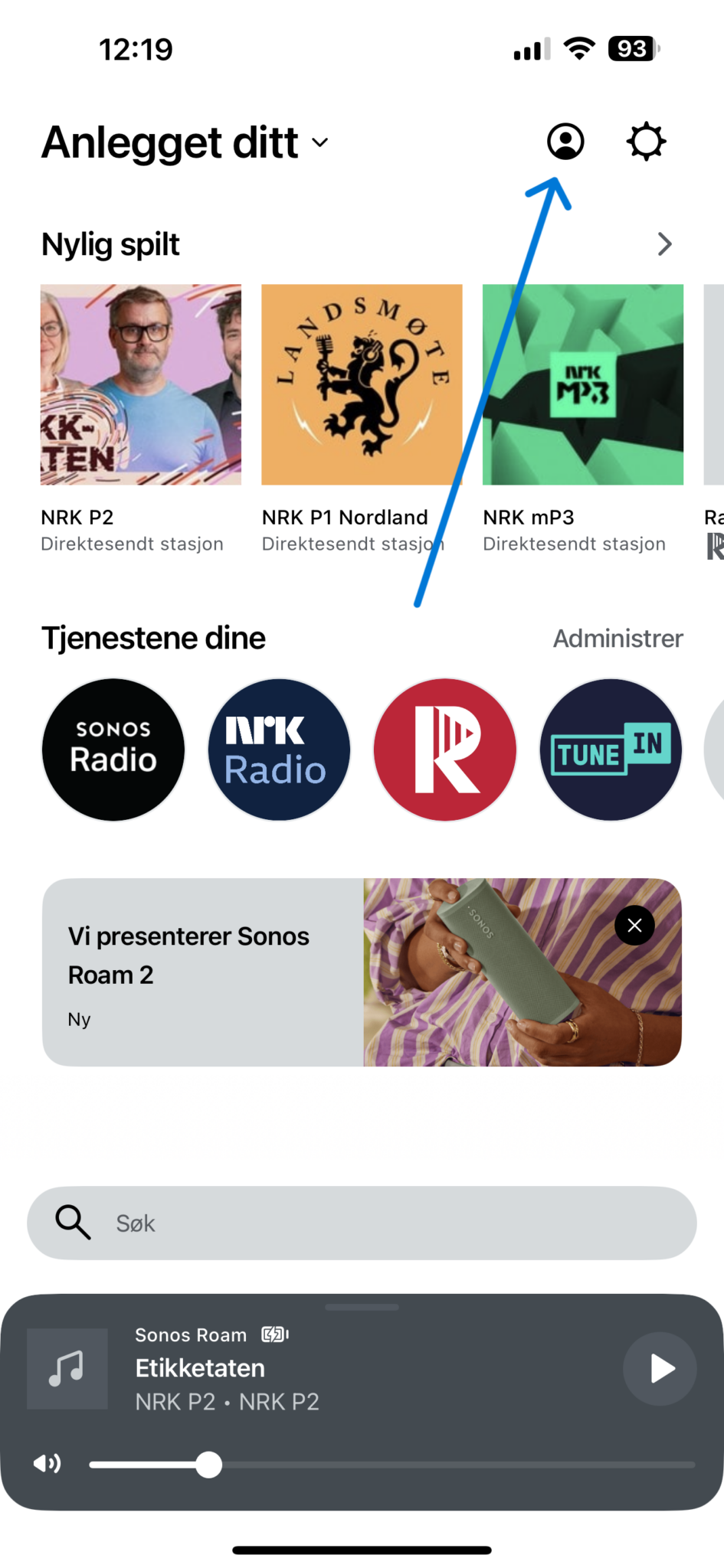
Task: Open Administrer for your services
Action: coord(618,638)
